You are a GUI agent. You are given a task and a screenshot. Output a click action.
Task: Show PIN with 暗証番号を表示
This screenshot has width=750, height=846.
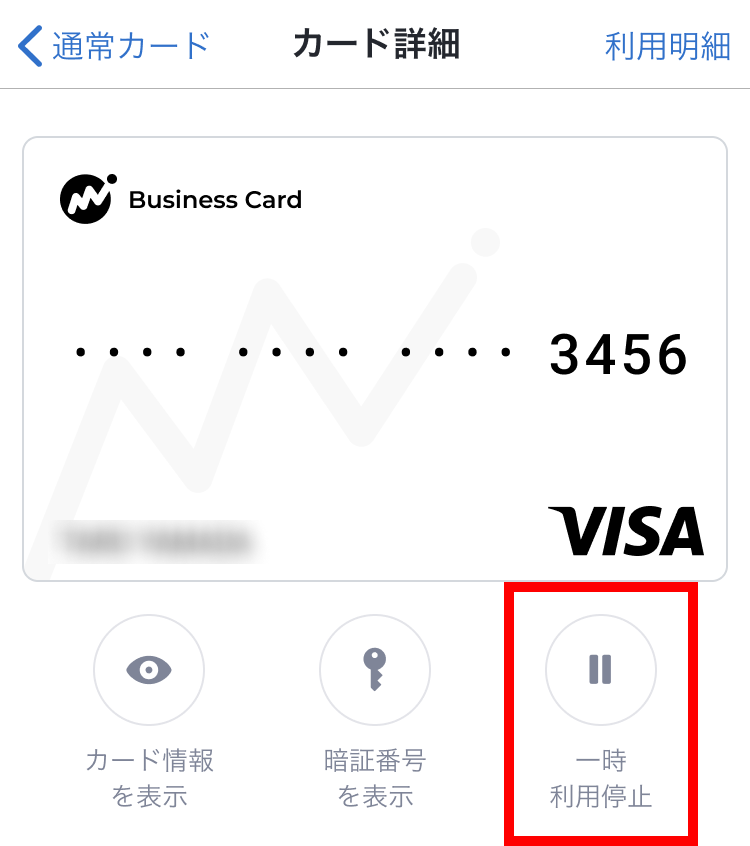[375, 670]
